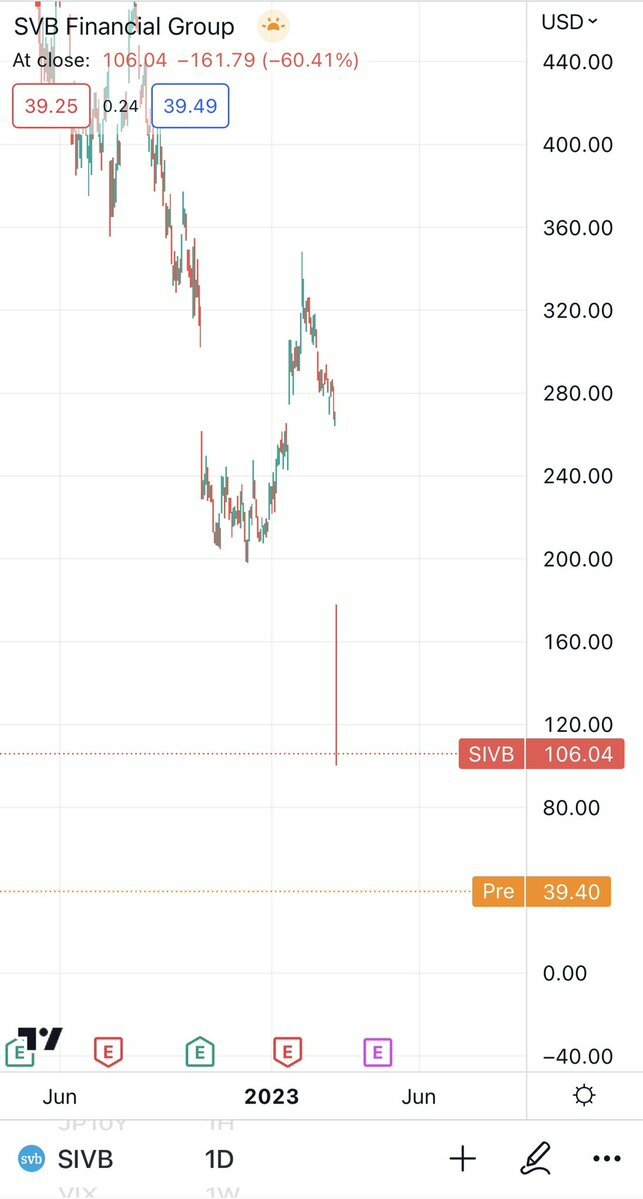The image size is (643, 1199).
Task: Tap the red earnings marker near 2023
Action: point(287,1051)
